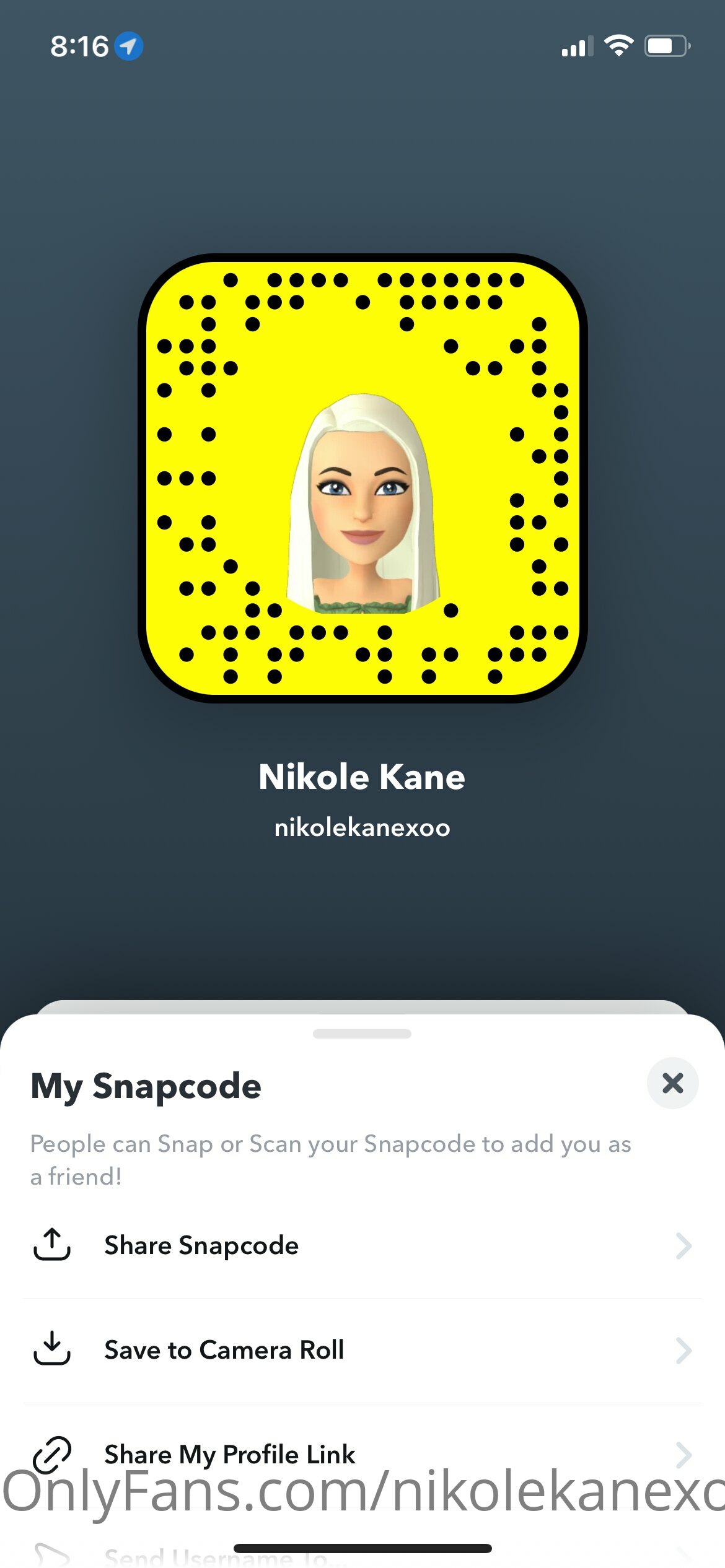The width and height of the screenshot is (725, 1568).
Task: Tap Share My Profile Link
Action: (362, 1454)
